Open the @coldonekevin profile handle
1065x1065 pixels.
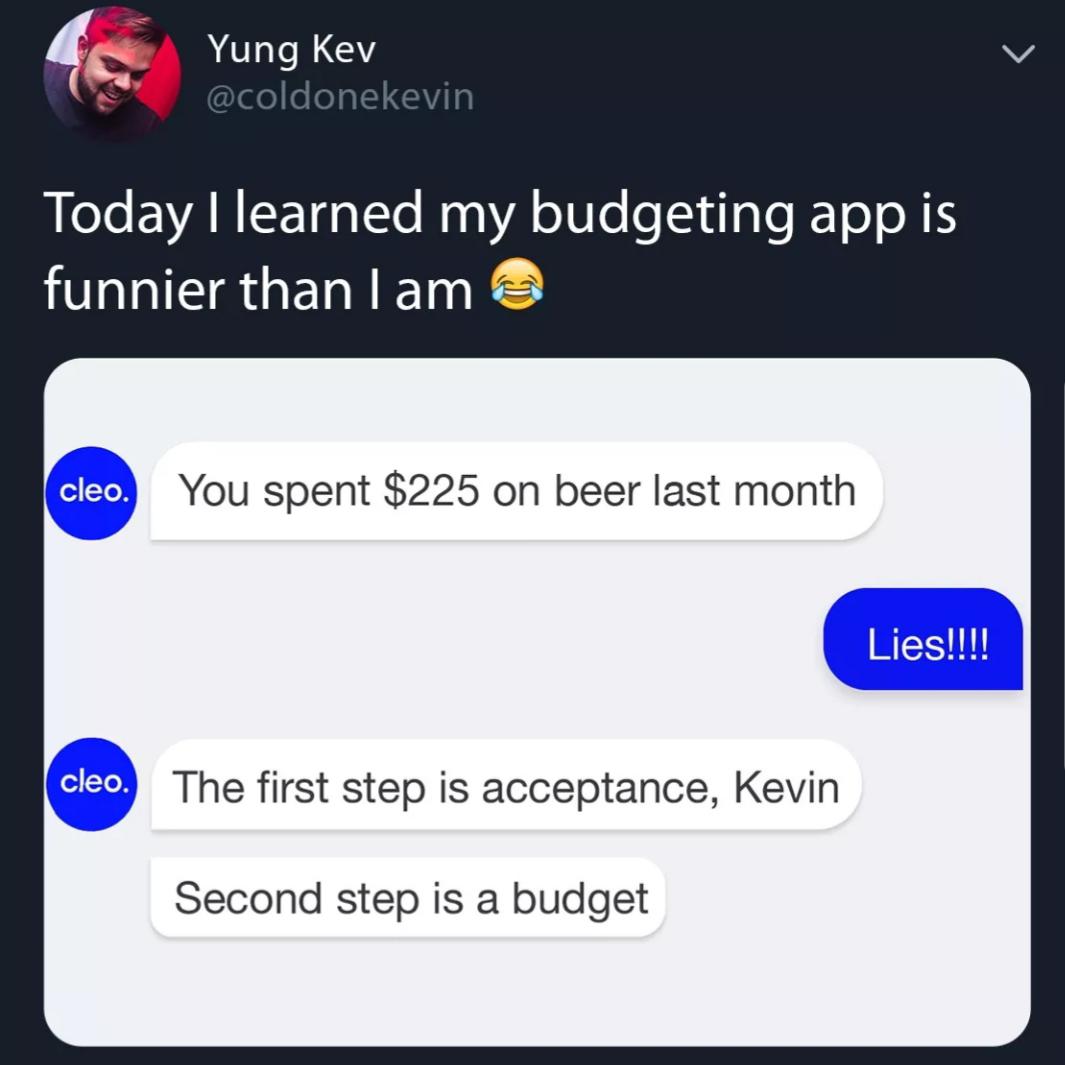pyautogui.click(x=340, y=97)
